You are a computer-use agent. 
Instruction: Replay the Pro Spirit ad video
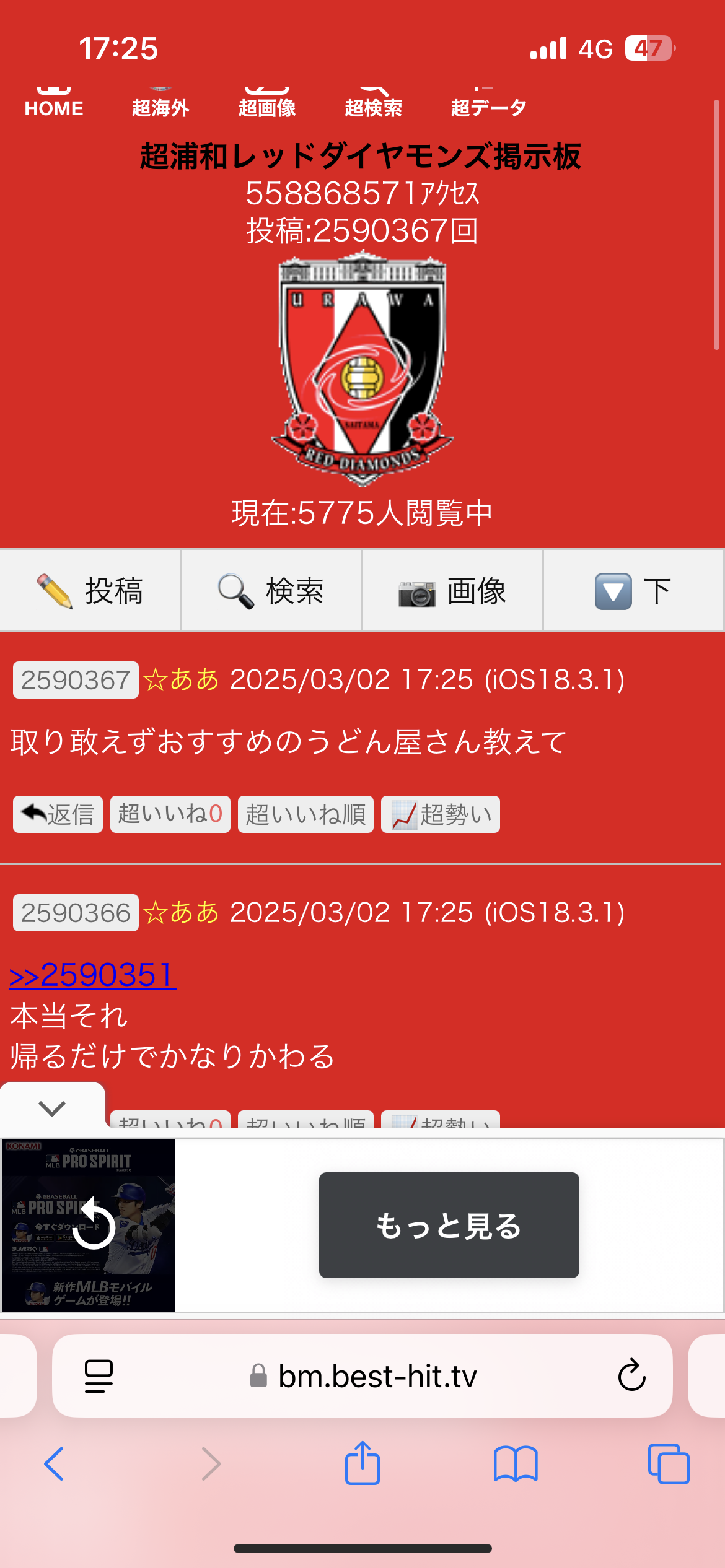(x=94, y=1226)
